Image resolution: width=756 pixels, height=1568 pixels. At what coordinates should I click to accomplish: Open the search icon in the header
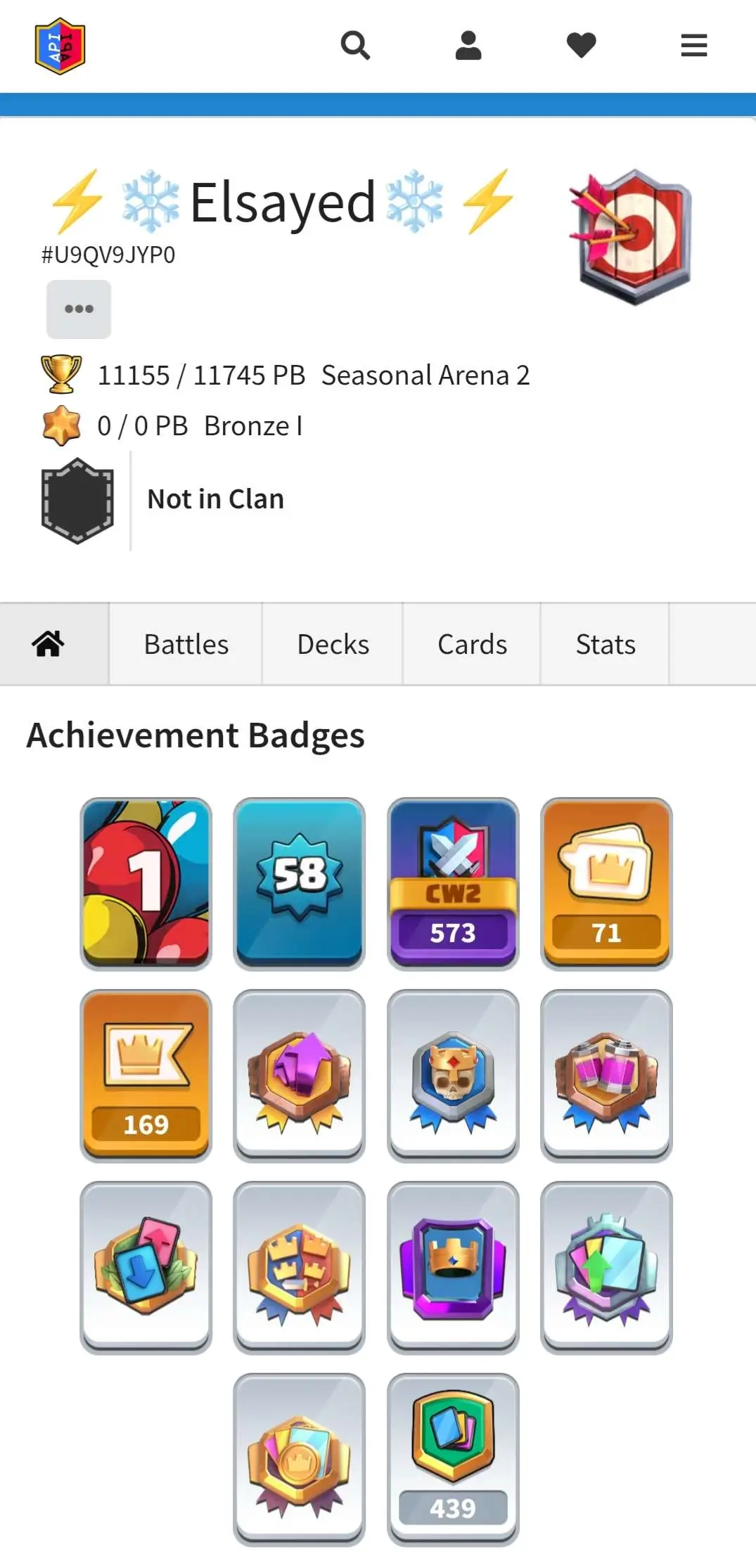355,46
